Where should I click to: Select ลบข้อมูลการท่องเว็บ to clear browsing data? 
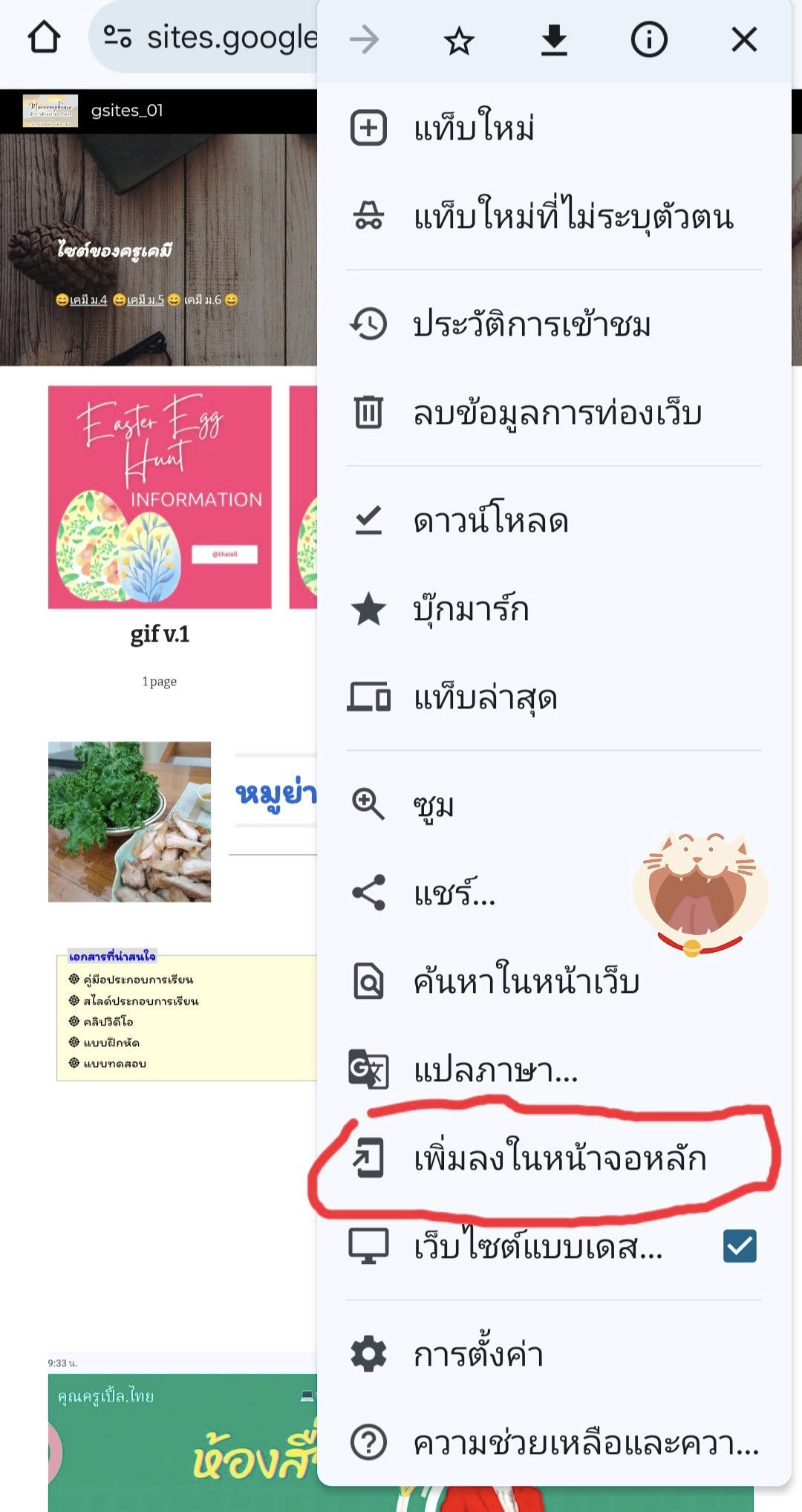click(x=557, y=413)
